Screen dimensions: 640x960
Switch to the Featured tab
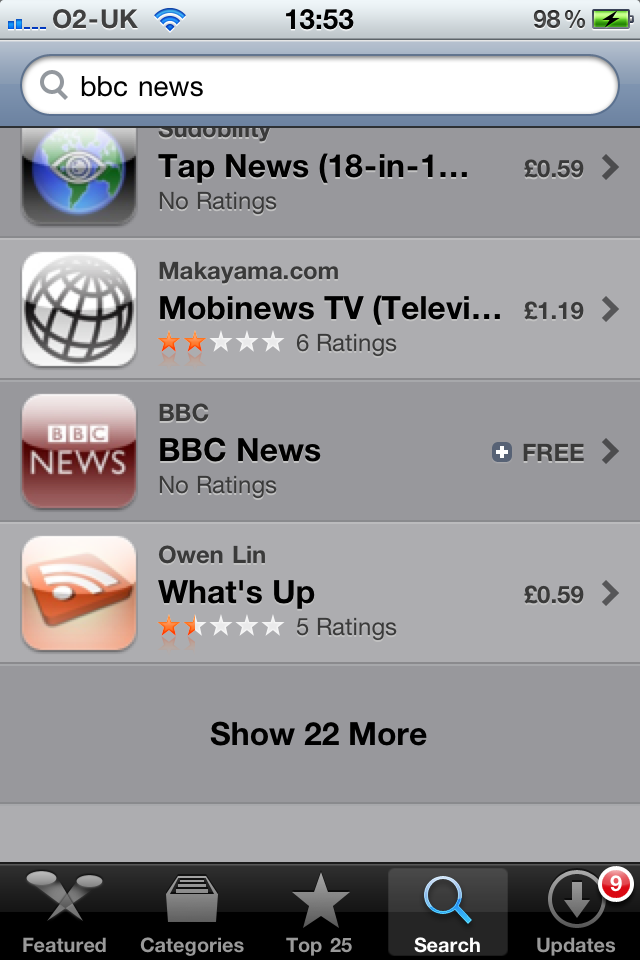click(x=64, y=912)
